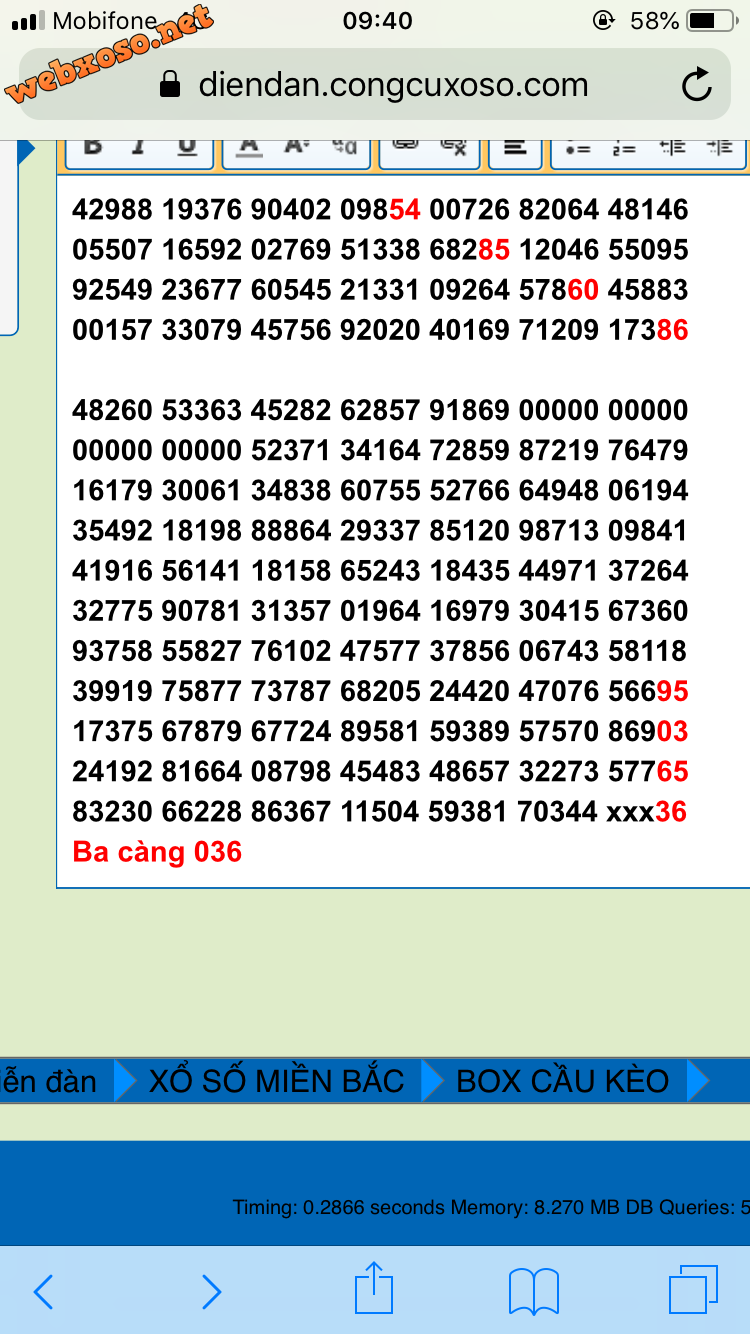Reload the page in Safari

click(x=696, y=85)
